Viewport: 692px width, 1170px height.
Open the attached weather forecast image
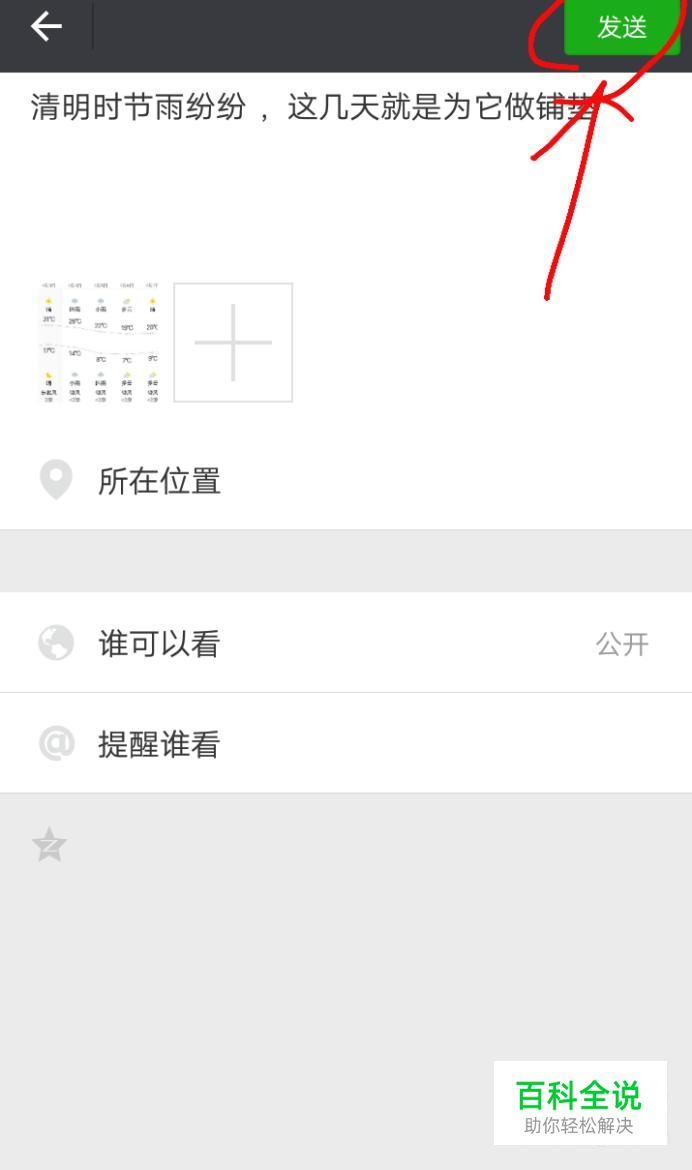(x=99, y=342)
